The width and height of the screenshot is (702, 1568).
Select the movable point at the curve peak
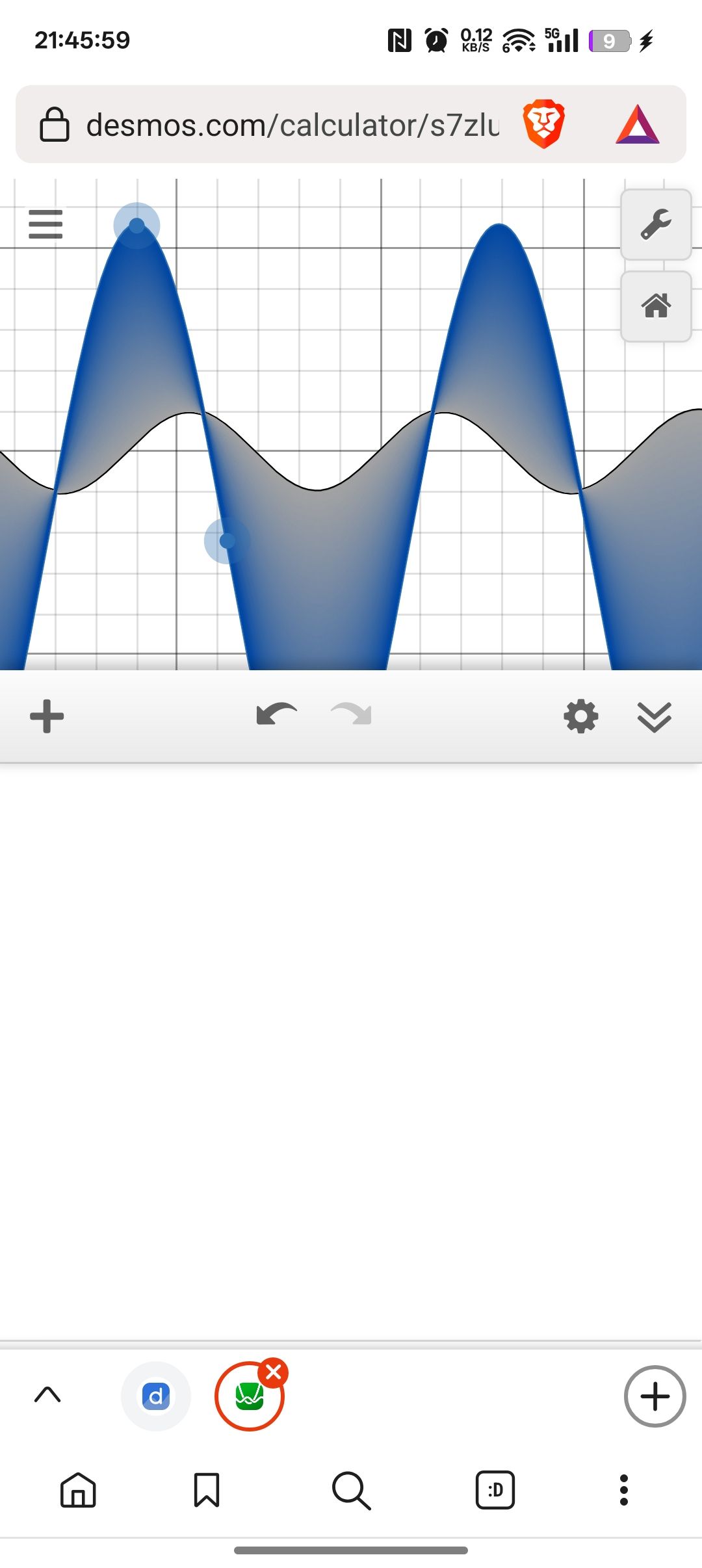[x=136, y=226]
